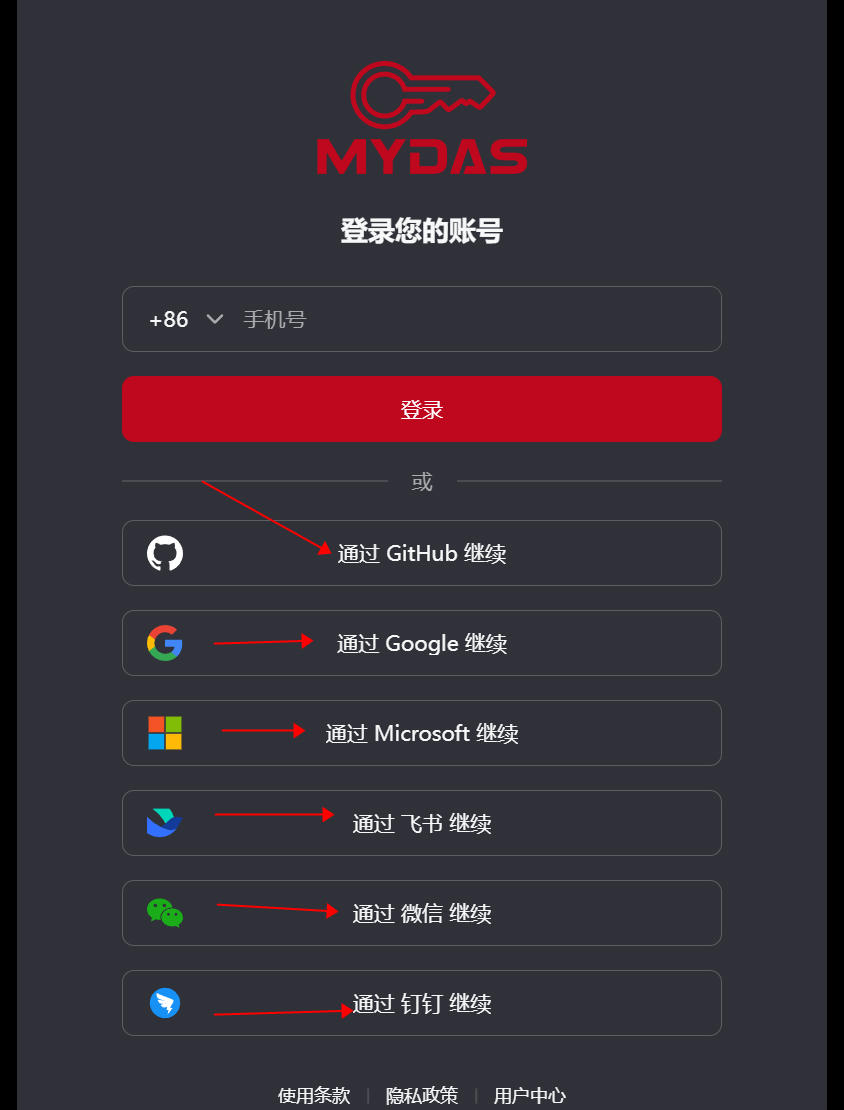Viewport: 844px width, 1110px height.
Task: Log in using 钉钉
Action: point(421,1003)
